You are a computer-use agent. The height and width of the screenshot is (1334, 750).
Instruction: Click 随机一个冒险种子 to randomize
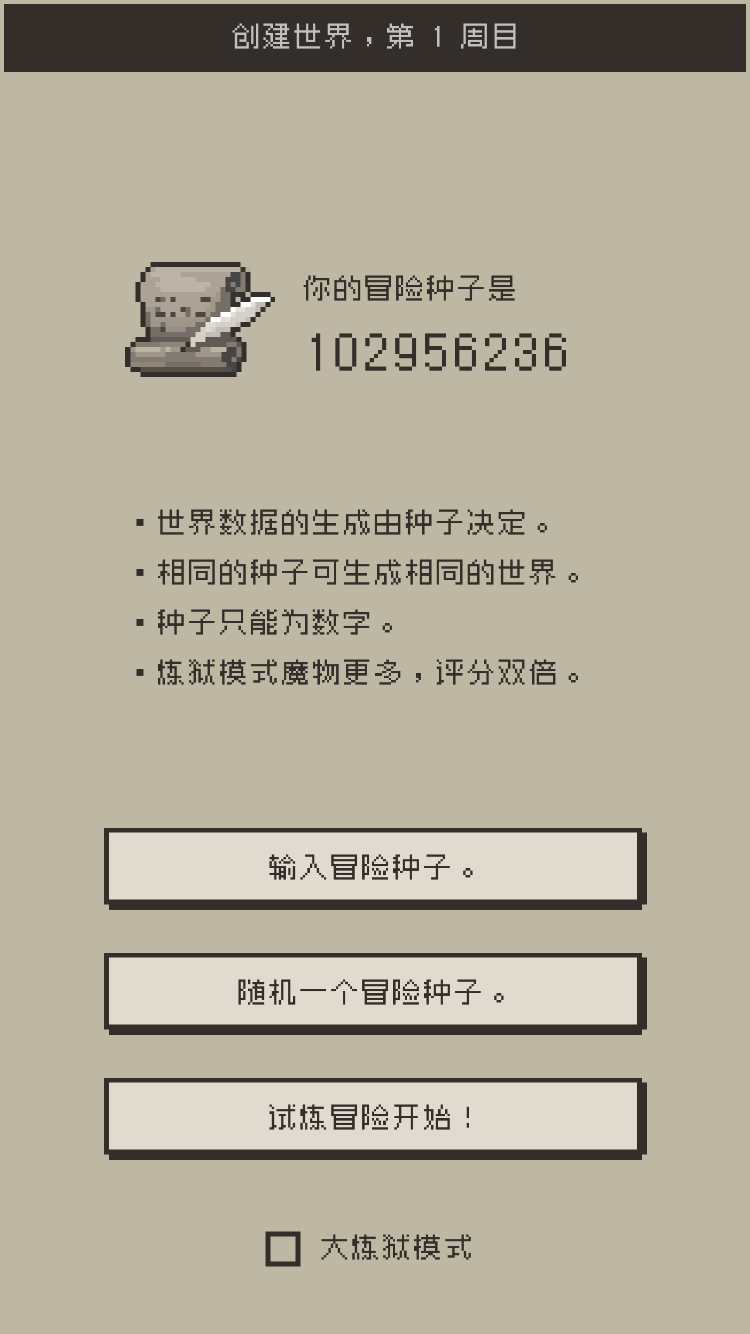375,992
